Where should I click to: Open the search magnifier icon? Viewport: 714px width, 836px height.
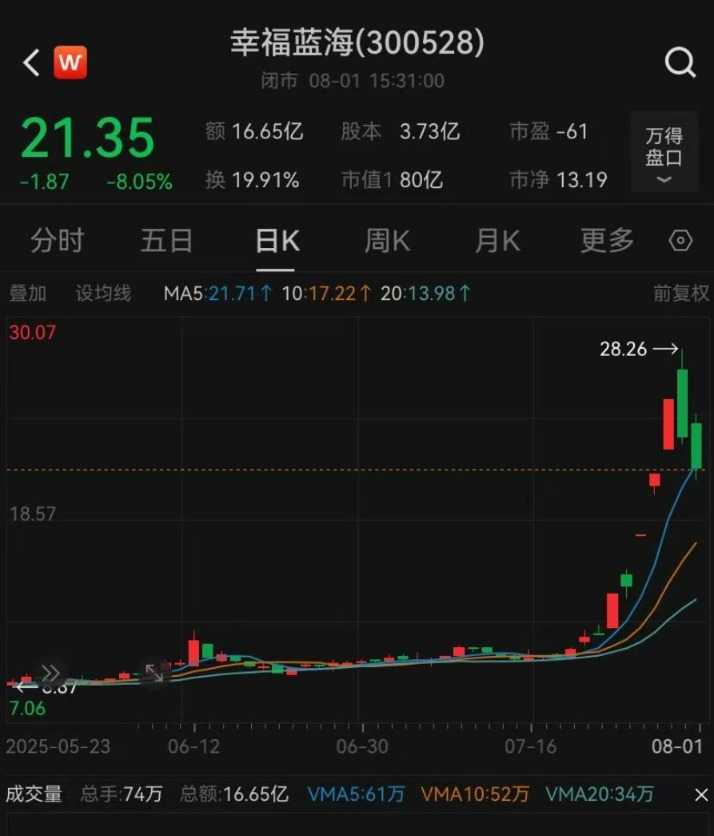coord(680,63)
